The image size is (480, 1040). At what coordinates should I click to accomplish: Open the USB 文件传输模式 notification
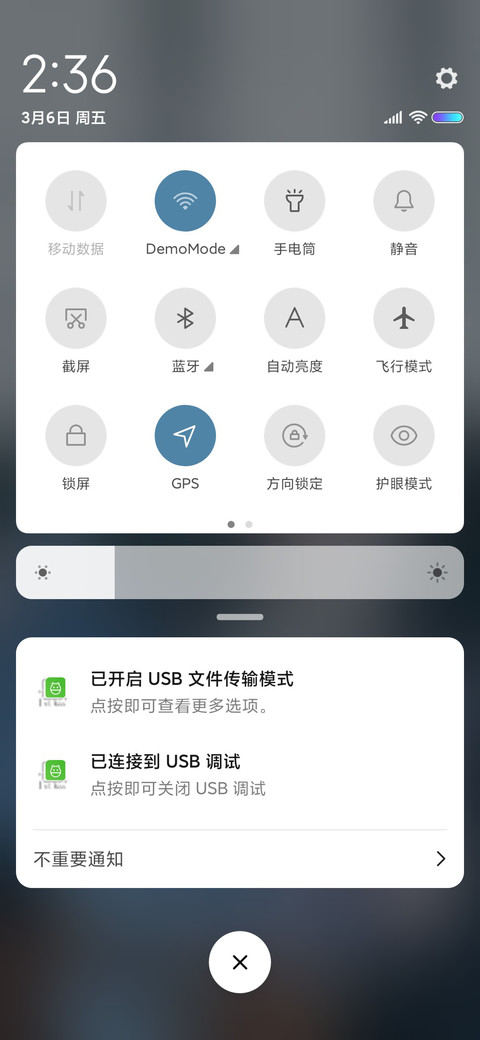[x=240, y=692]
